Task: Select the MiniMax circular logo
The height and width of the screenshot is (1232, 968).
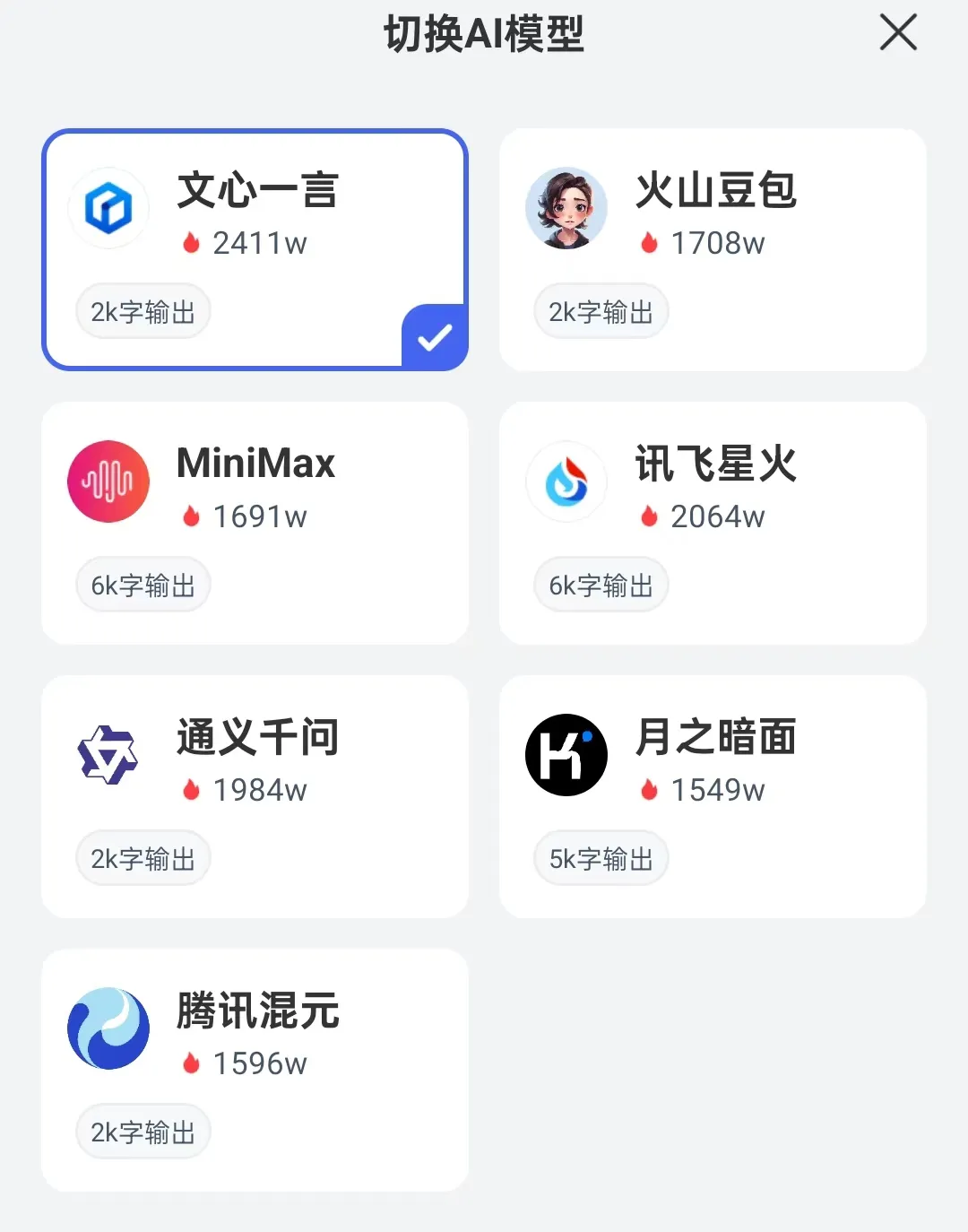Action: (108, 482)
